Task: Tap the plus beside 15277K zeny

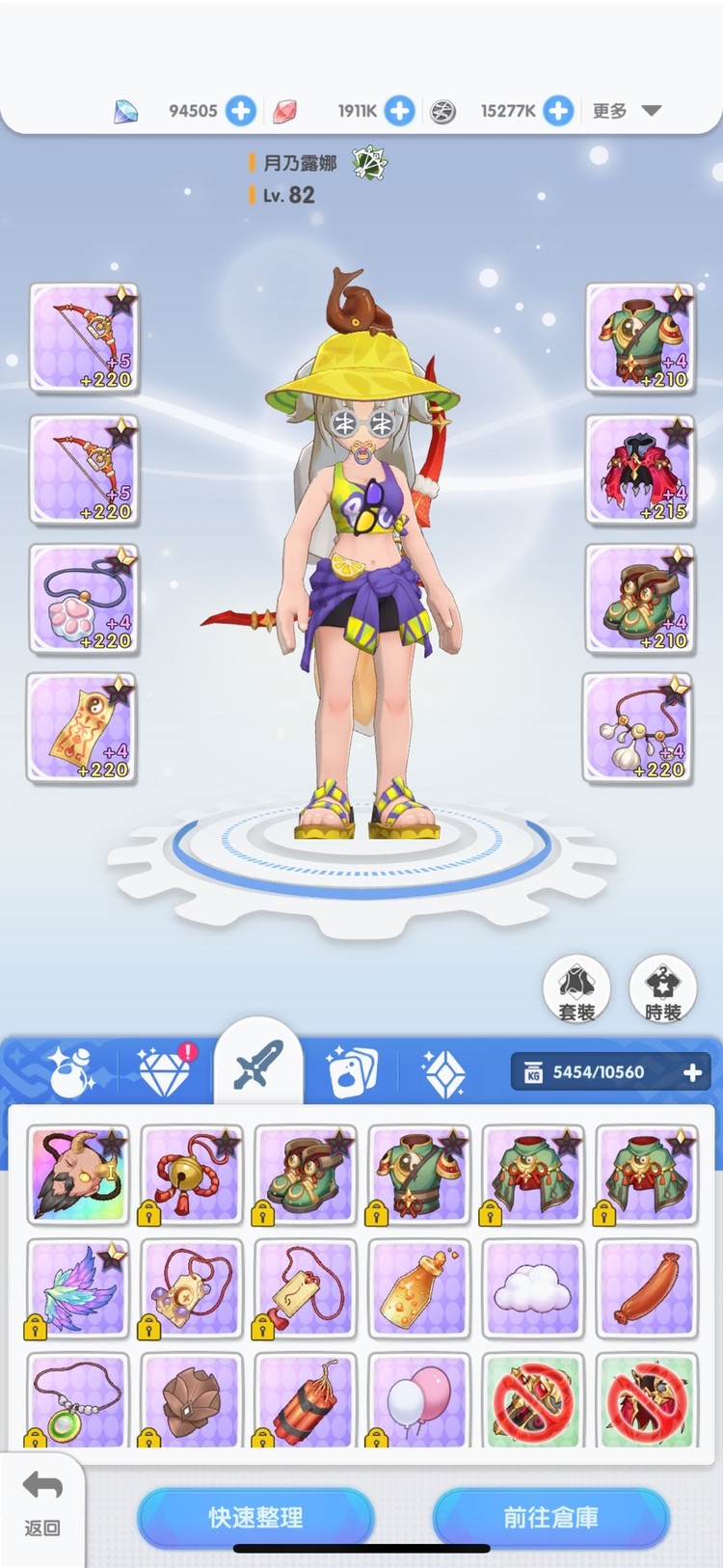Action: pos(558,111)
